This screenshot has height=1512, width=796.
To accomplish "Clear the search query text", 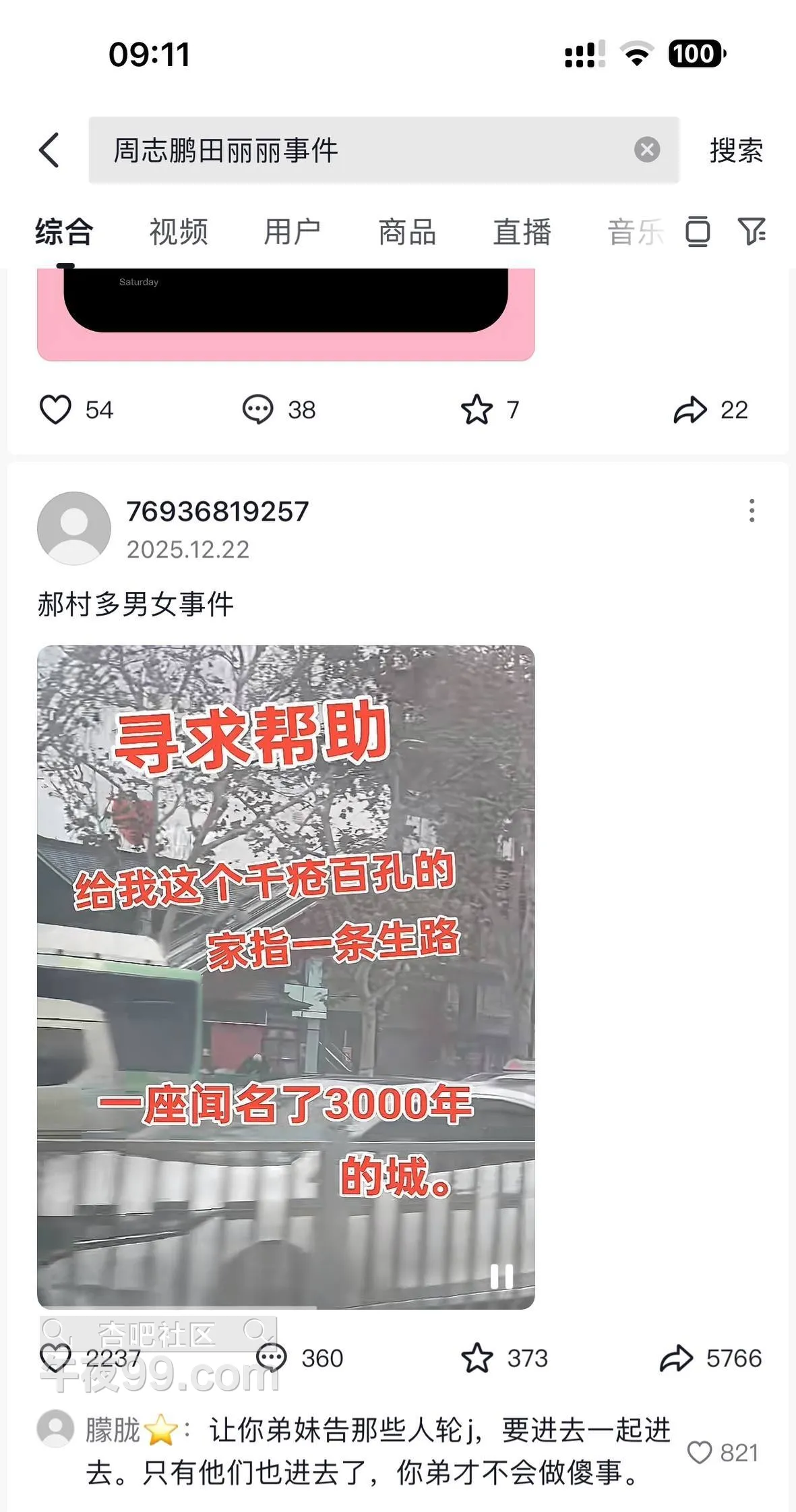I will point(646,150).
